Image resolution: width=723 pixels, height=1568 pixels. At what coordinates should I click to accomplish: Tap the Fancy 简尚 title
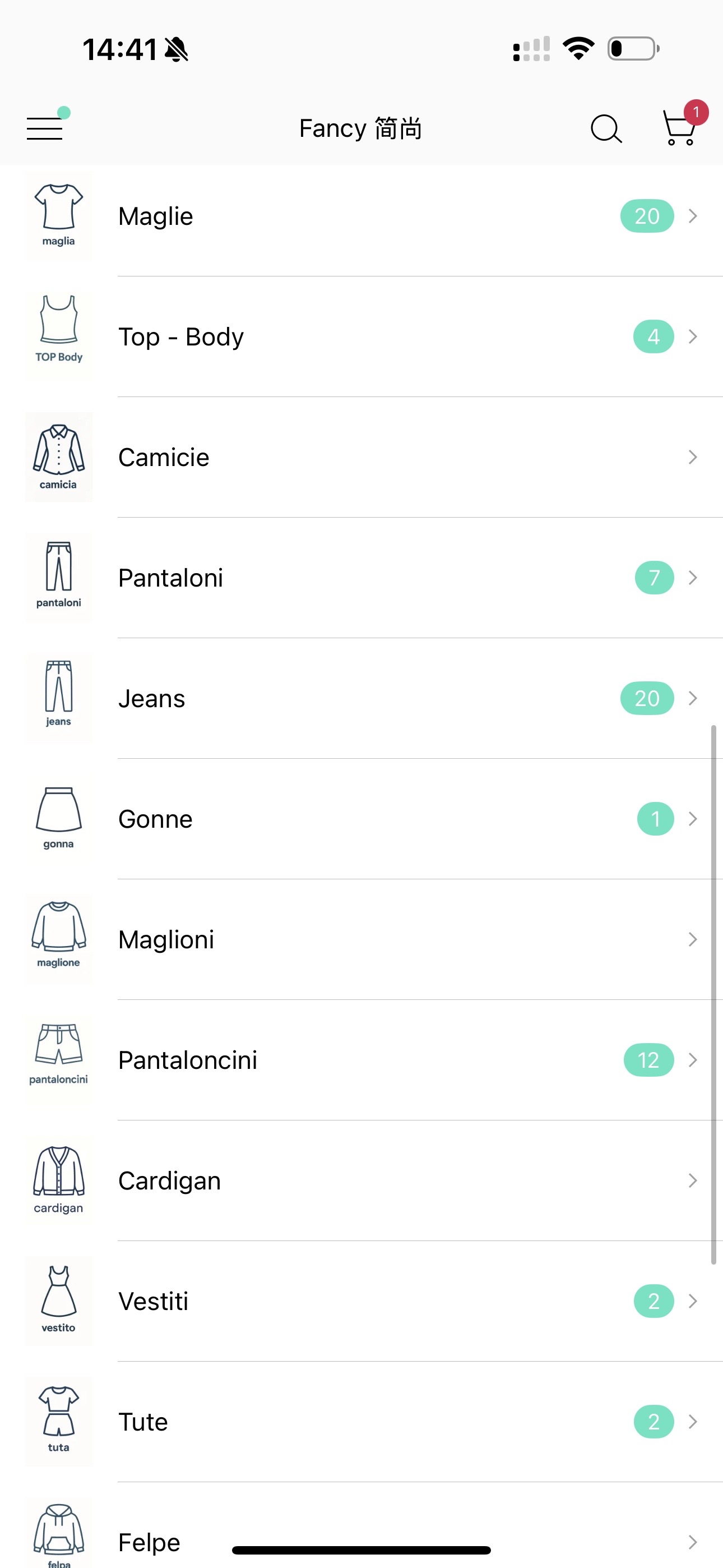(x=360, y=128)
